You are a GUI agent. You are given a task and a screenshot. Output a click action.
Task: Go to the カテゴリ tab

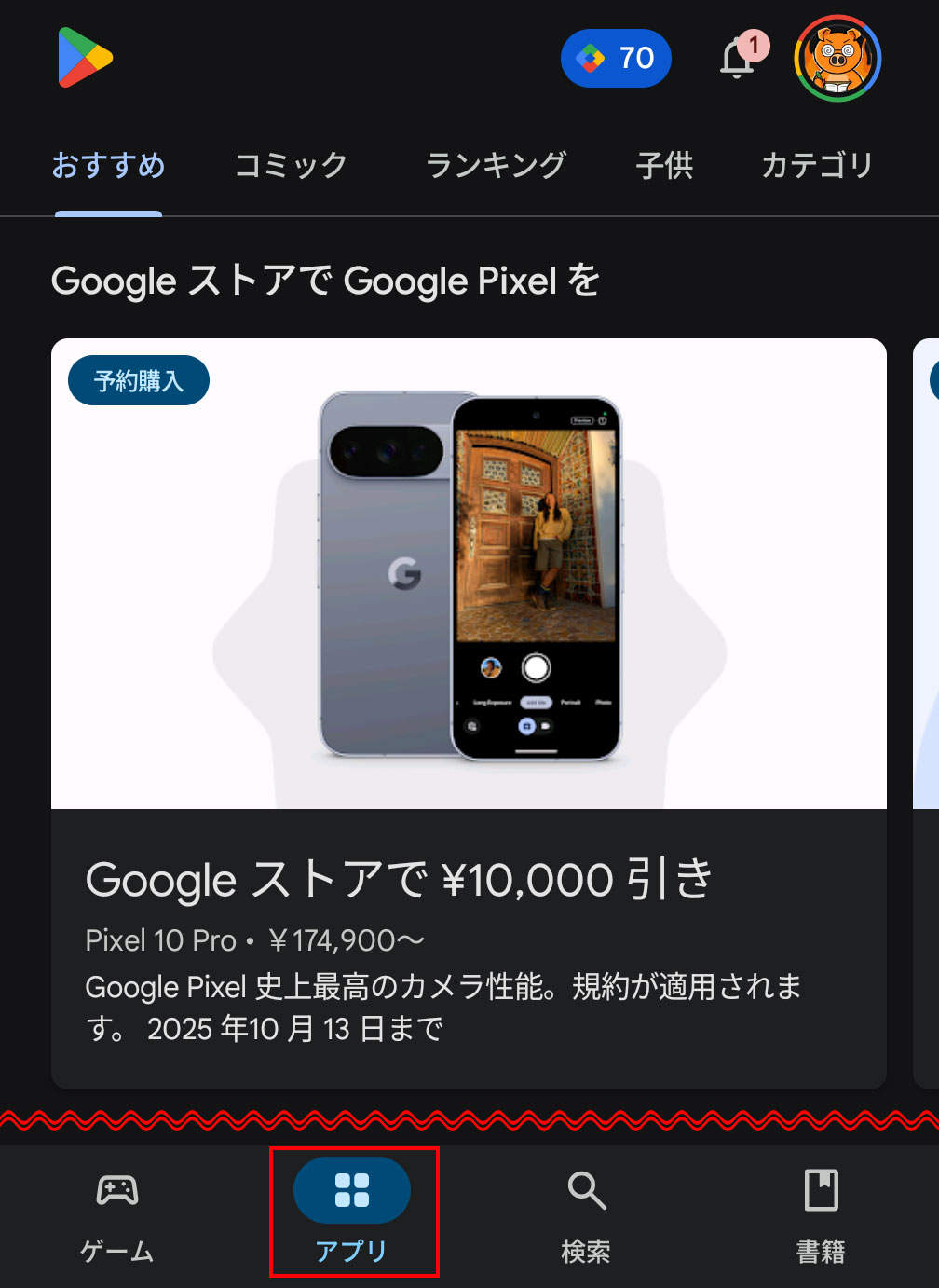click(x=817, y=166)
